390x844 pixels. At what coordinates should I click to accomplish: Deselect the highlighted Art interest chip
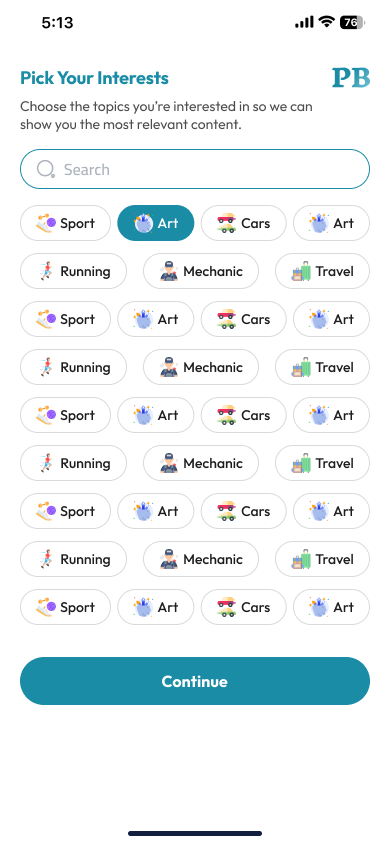pos(155,223)
